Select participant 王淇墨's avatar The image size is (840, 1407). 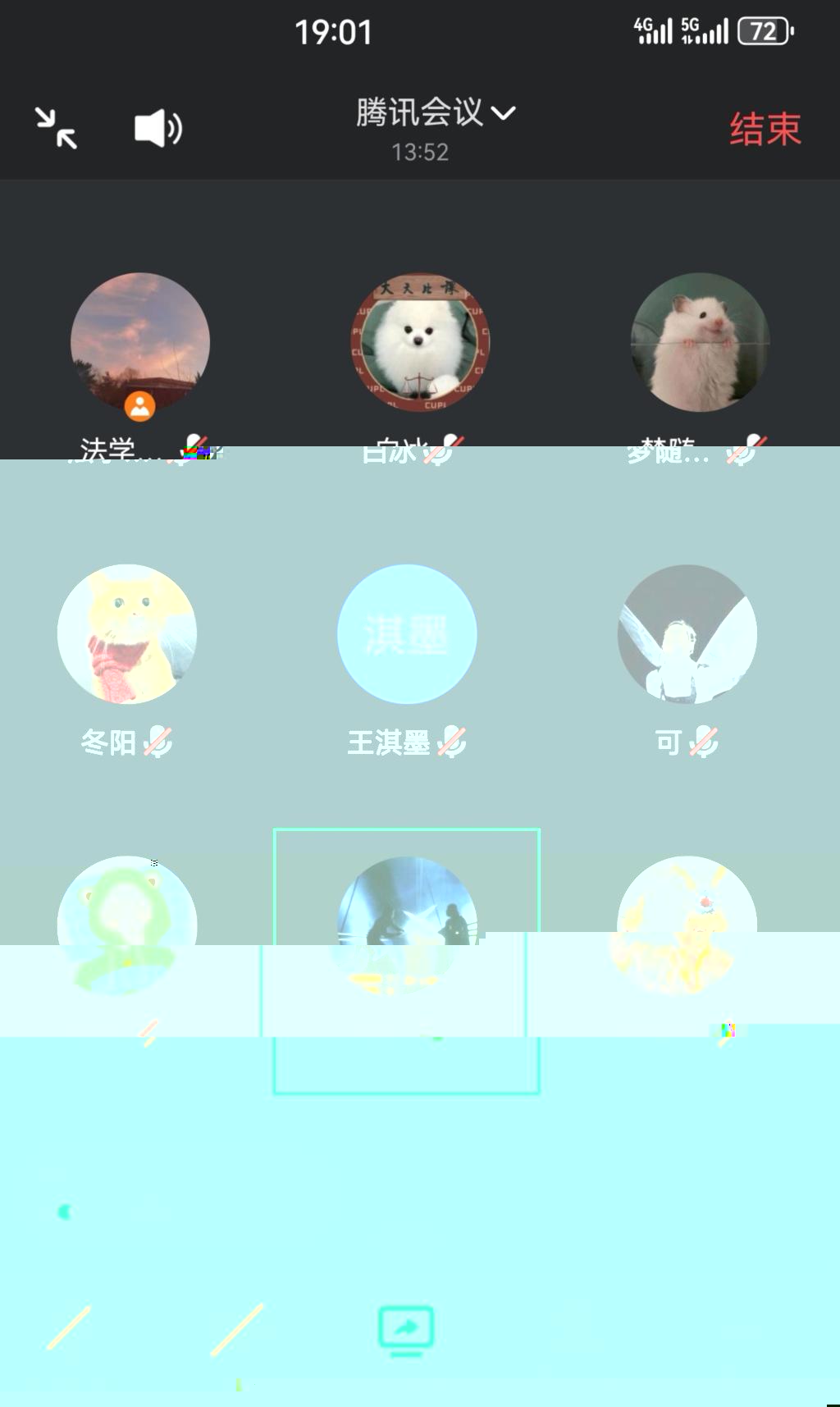coord(407,634)
